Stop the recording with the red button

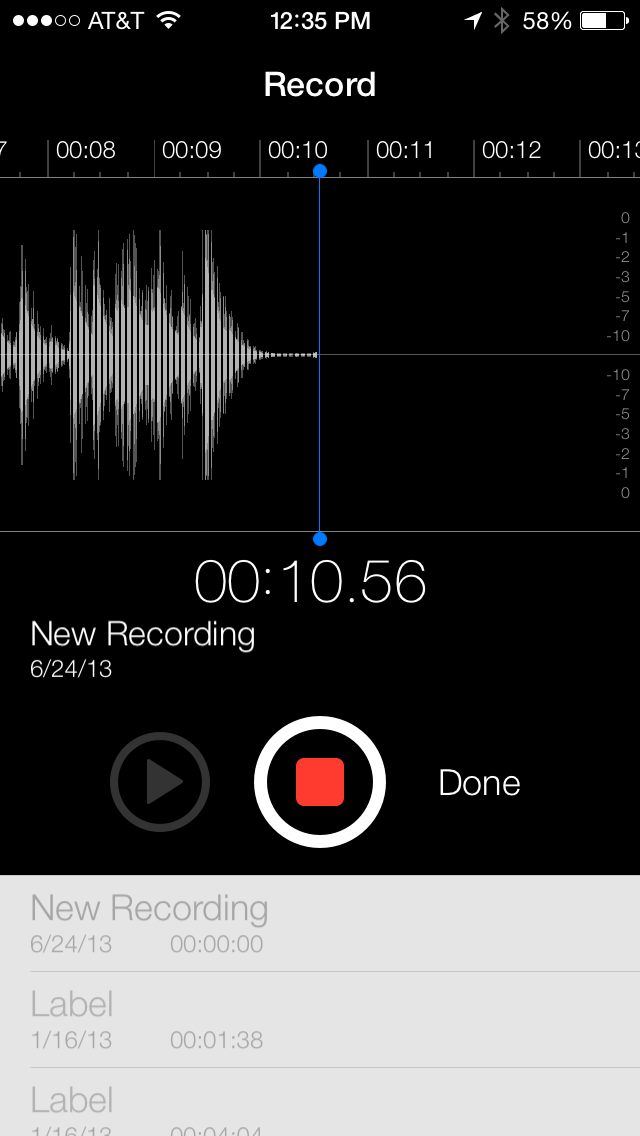(x=320, y=782)
